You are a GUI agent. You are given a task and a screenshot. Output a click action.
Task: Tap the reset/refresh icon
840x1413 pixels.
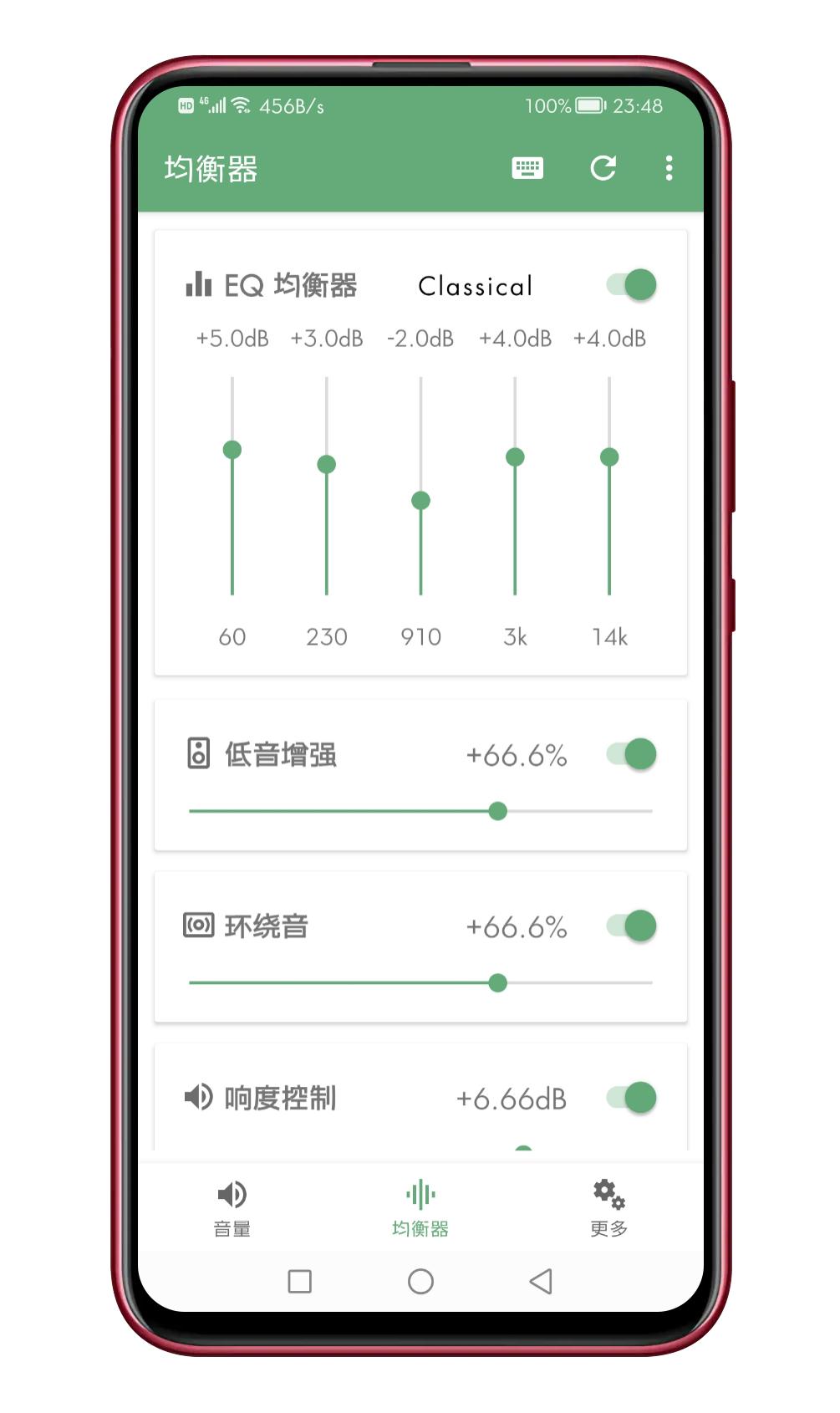pos(603,168)
